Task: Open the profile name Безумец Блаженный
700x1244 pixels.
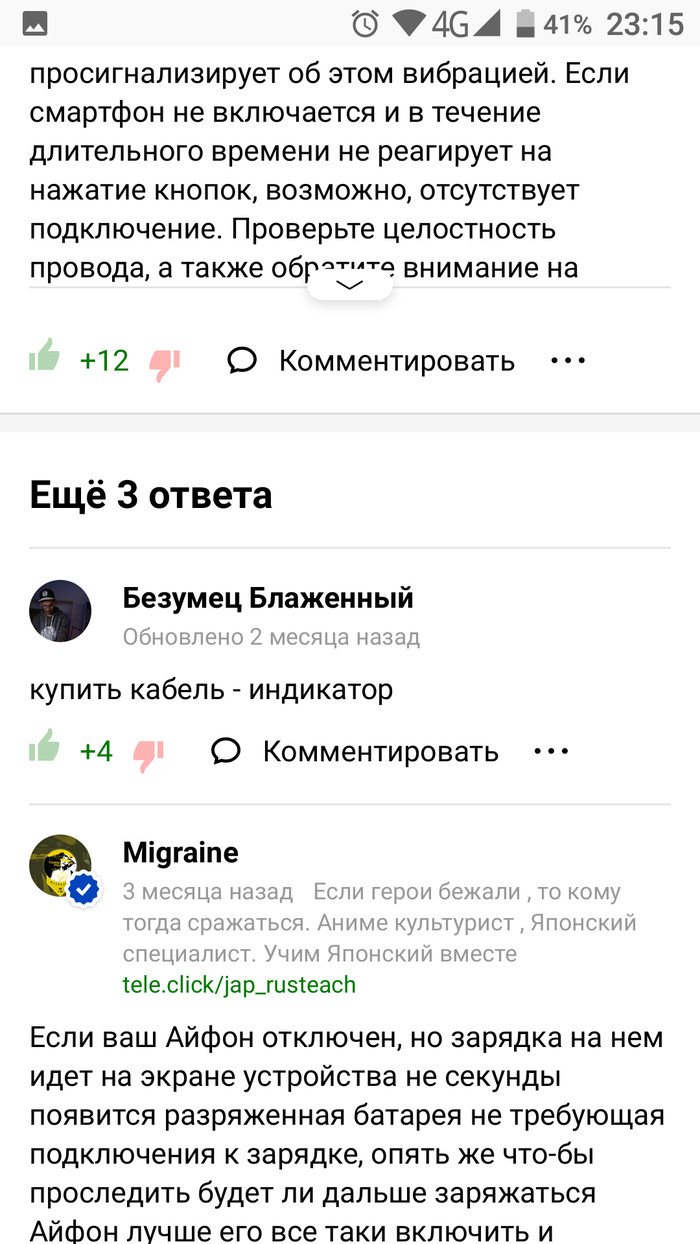Action: coord(268,598)
